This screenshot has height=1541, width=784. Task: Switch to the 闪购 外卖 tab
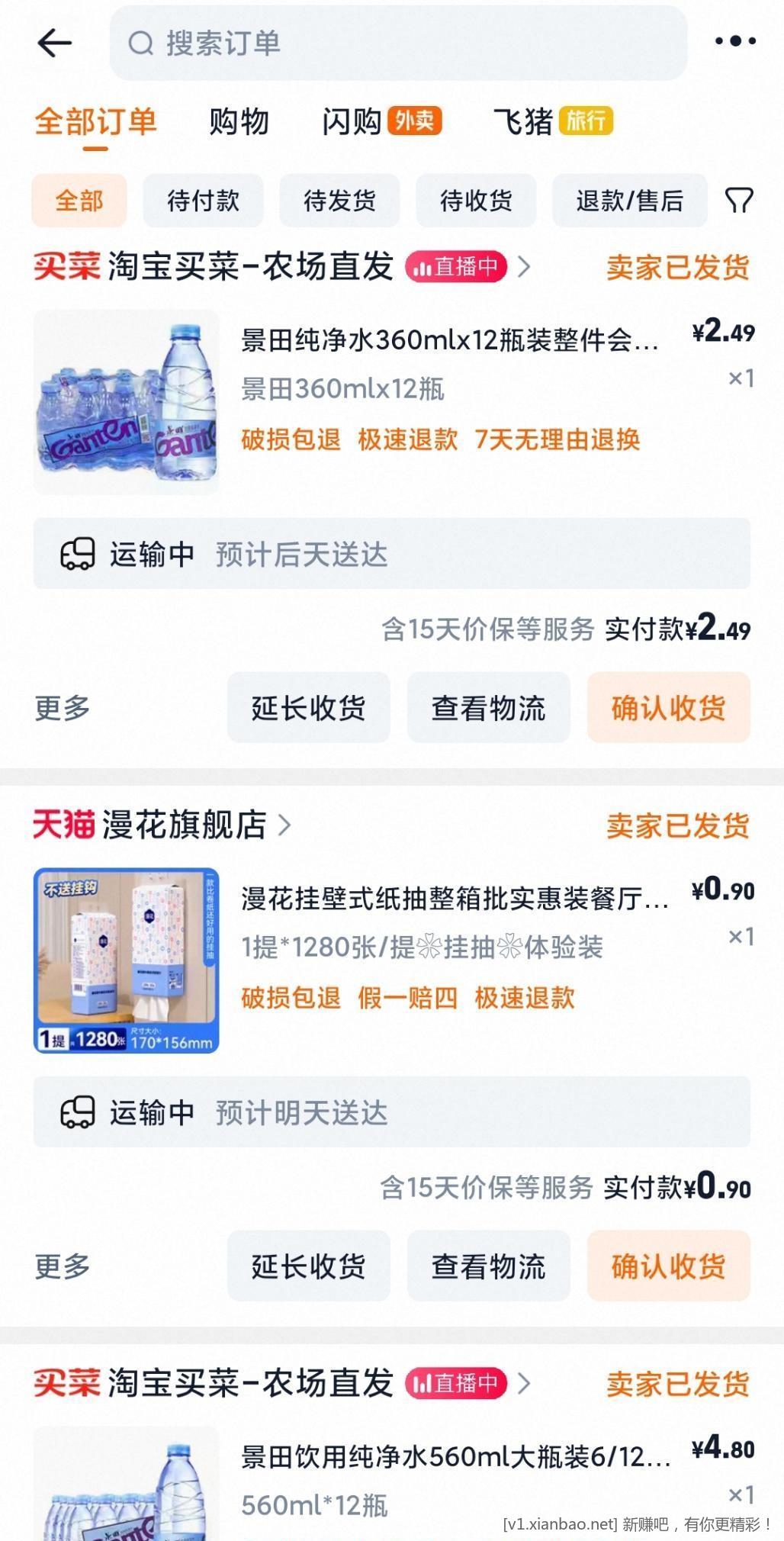[x=381, y=121]
